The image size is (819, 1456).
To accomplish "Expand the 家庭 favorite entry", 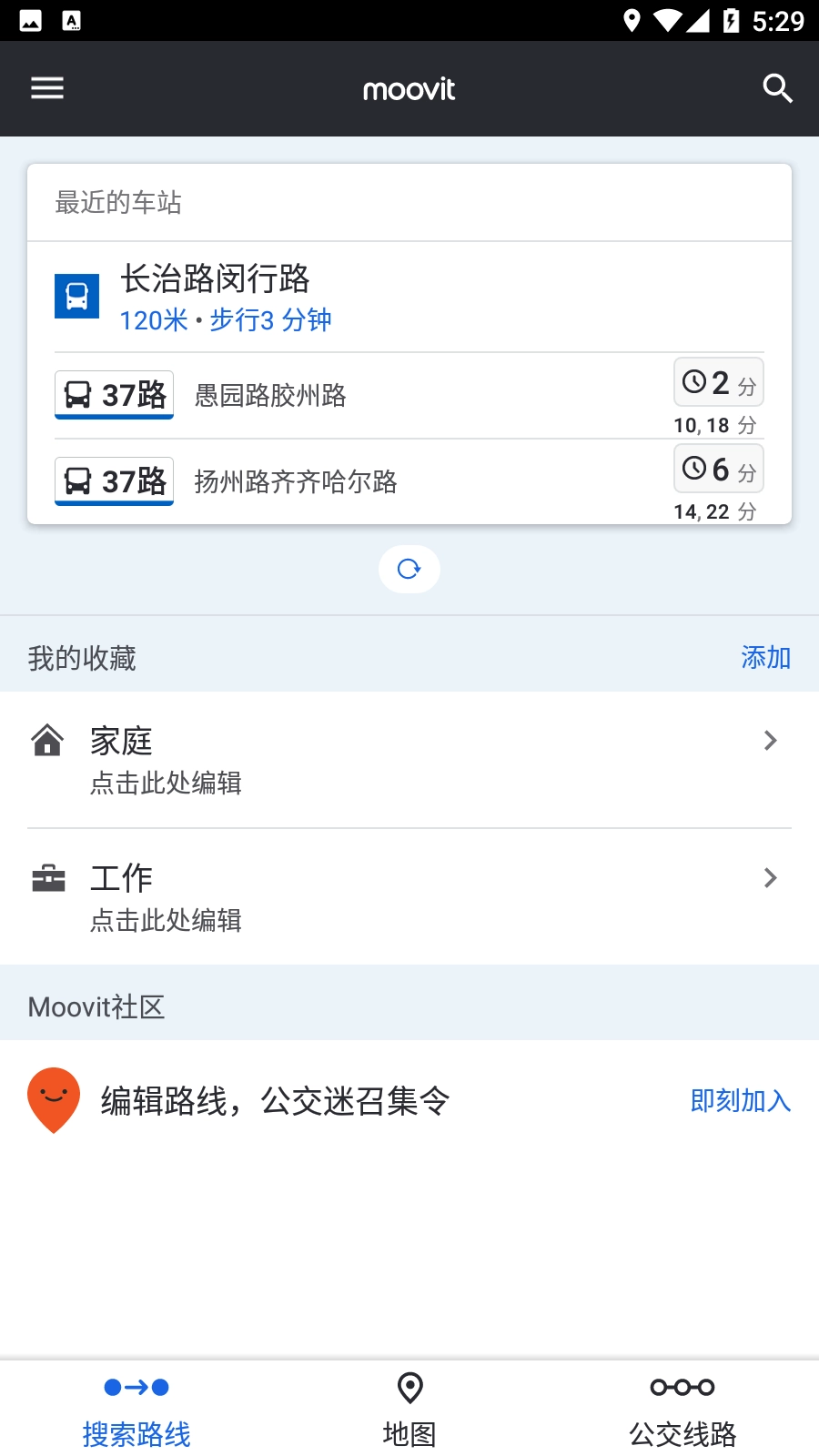I will 770,740.
